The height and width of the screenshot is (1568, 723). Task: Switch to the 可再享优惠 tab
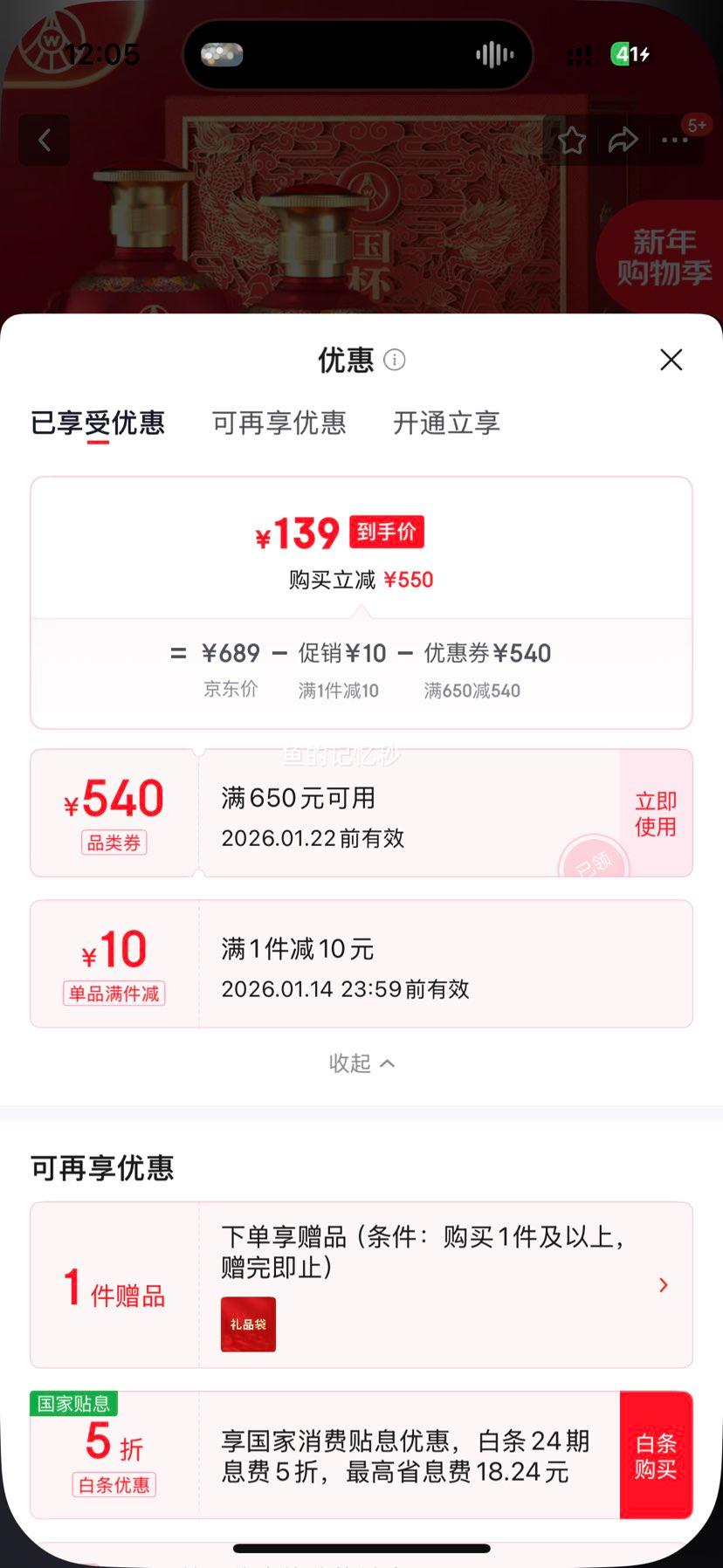(x=279, y=423)
